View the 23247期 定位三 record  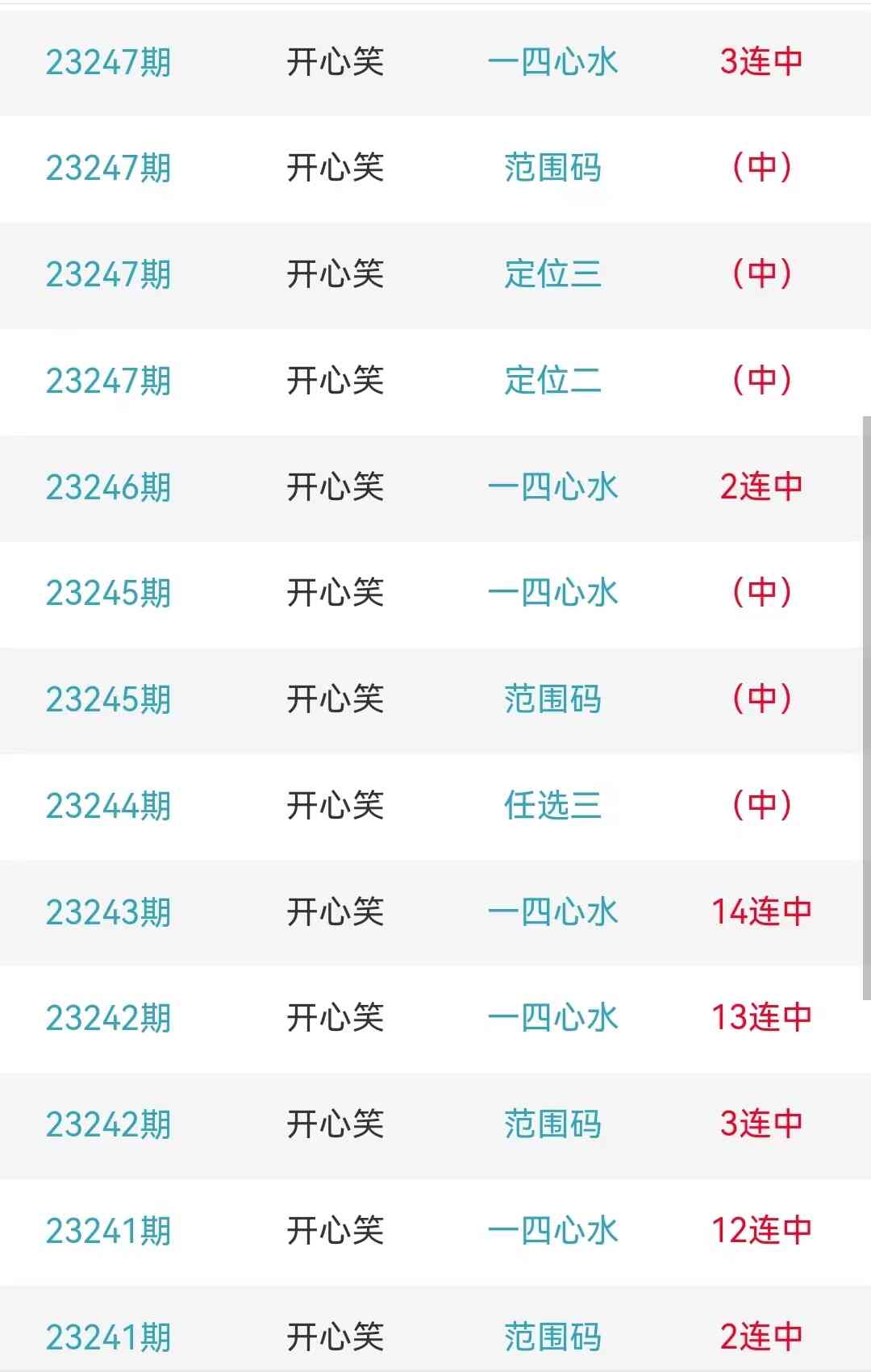click(552, 274)
